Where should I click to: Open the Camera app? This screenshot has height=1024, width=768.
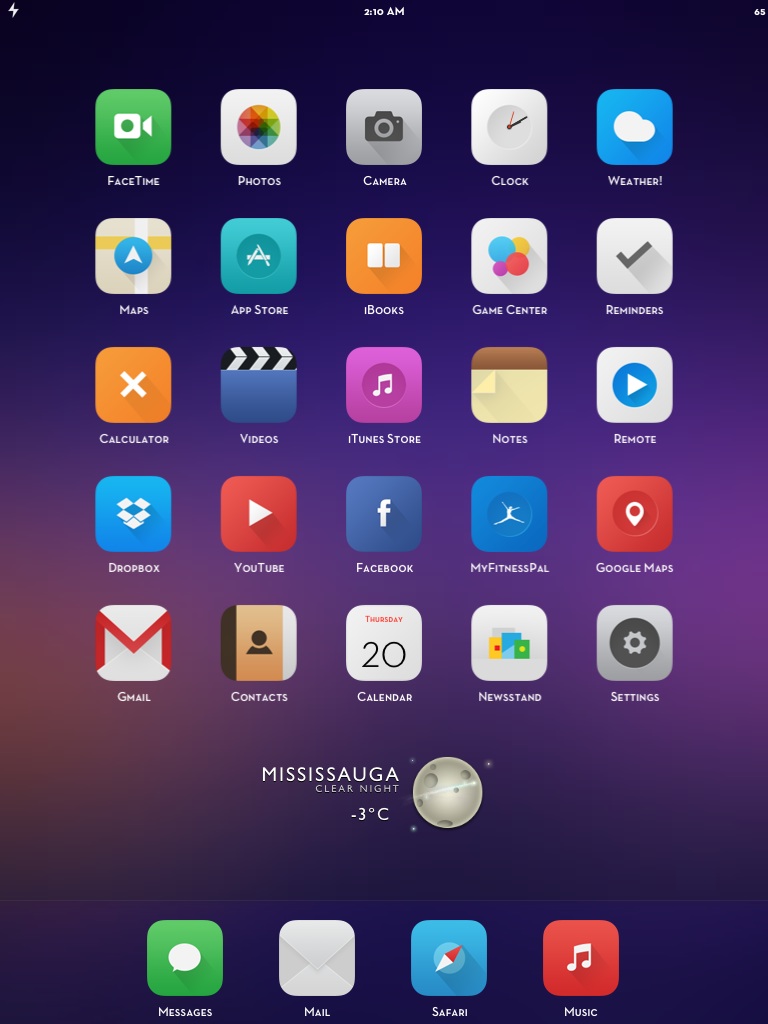[x=384, y=127]
